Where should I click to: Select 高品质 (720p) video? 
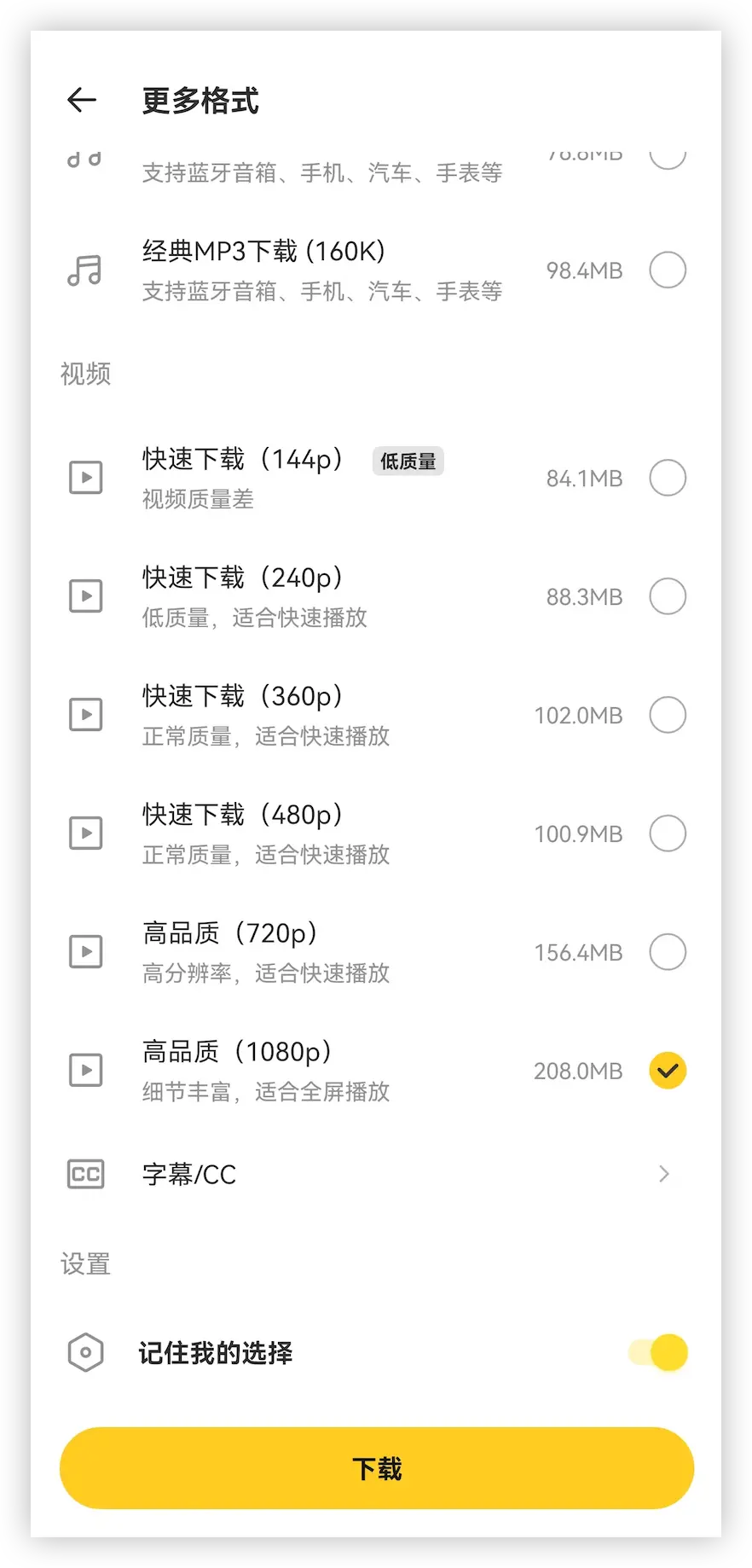pyautogui.click(x=376, y=952)
